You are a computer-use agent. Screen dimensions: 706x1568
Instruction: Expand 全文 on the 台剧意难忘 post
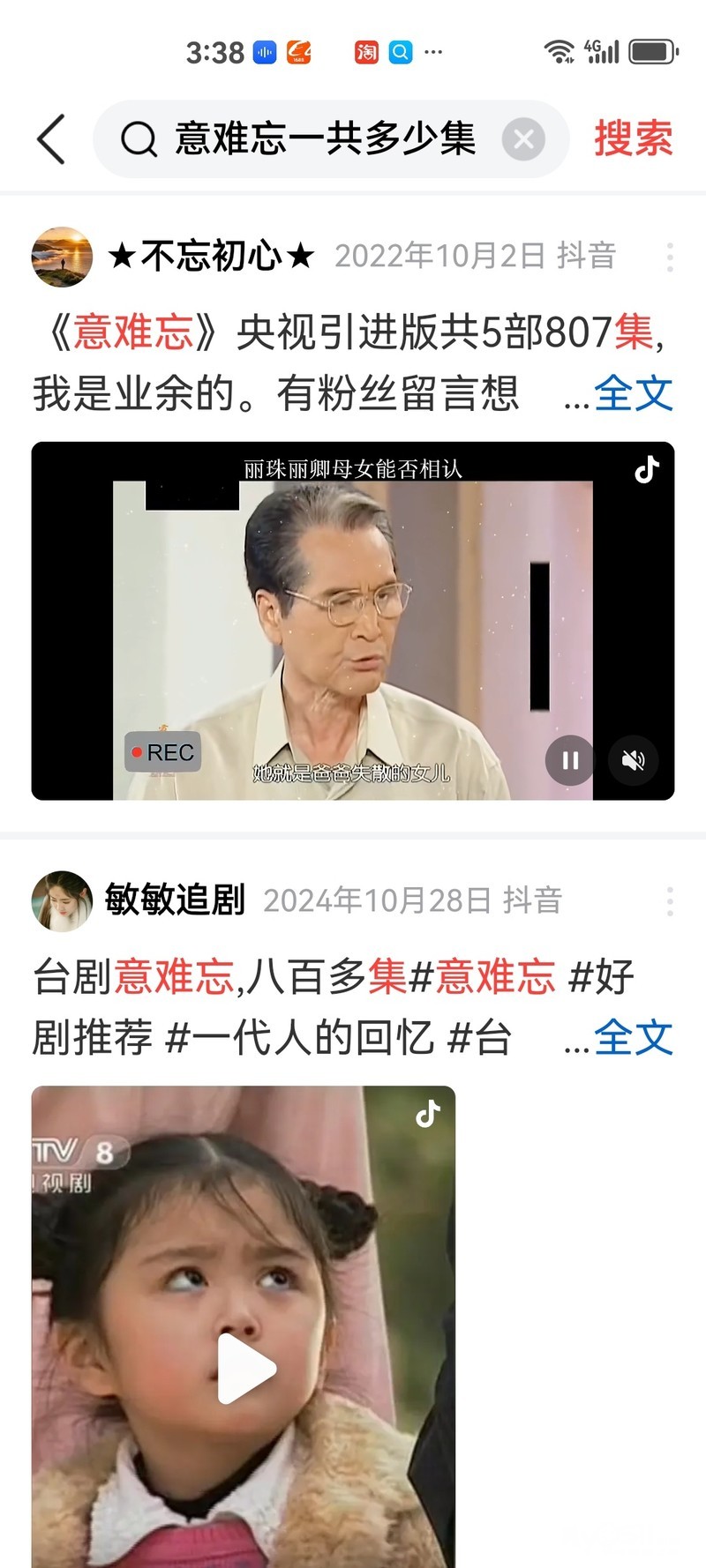(x=633, y=1037)
